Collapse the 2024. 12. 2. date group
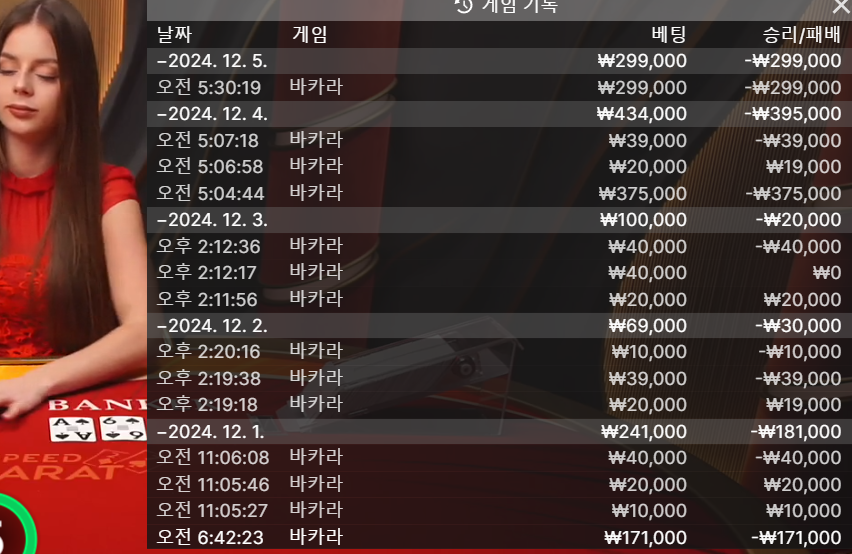 click(499, 326)
